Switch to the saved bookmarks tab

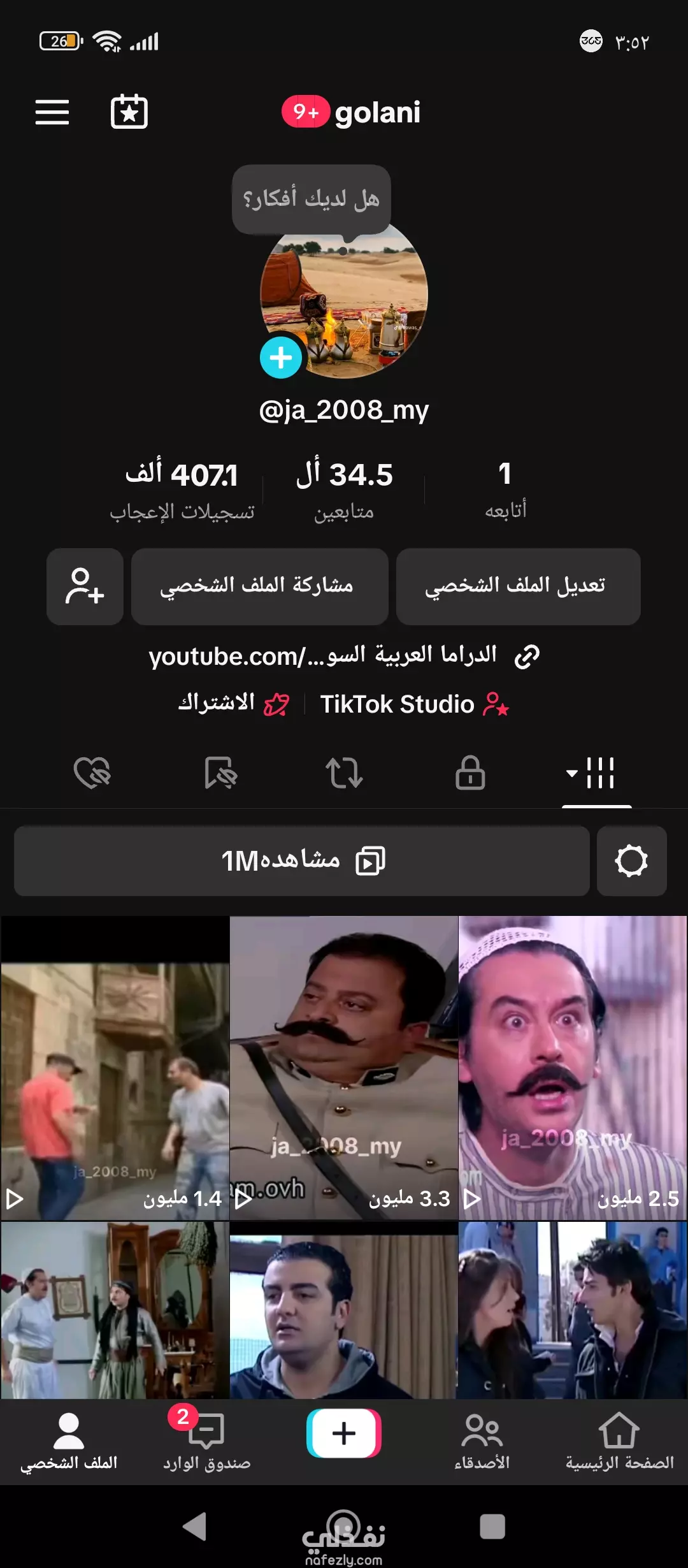click(220, 773)
